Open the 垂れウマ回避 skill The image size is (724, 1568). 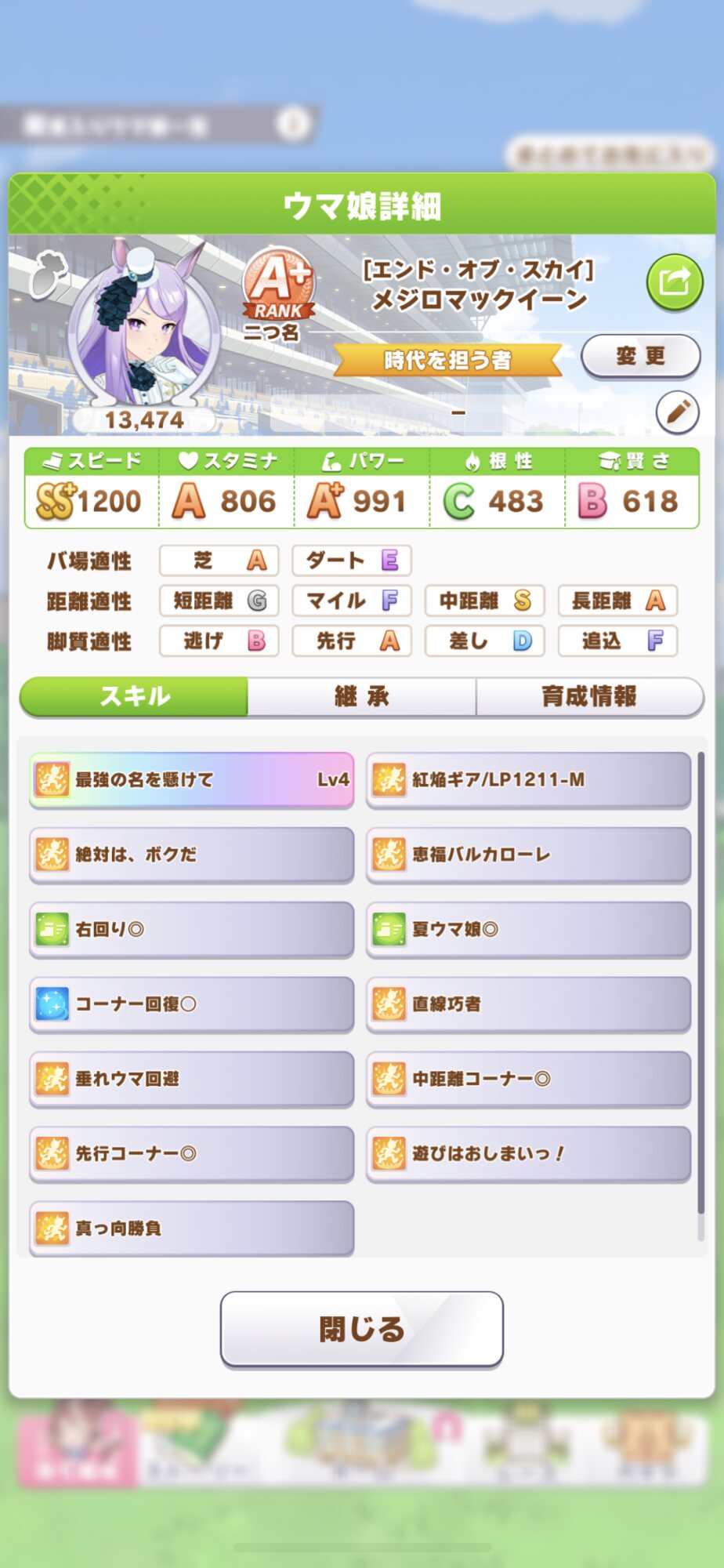tap(192, 1079)
